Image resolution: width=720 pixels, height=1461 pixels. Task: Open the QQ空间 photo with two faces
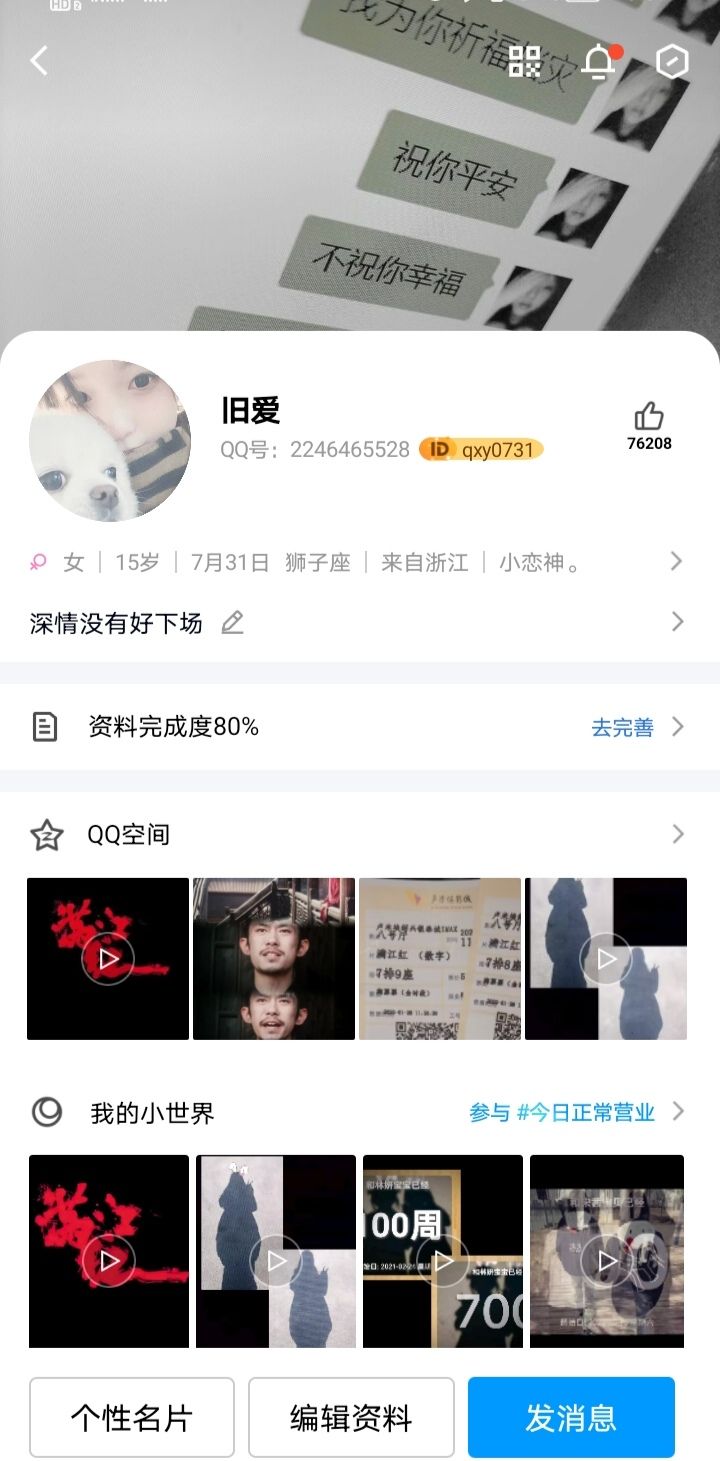coord(274,959)
